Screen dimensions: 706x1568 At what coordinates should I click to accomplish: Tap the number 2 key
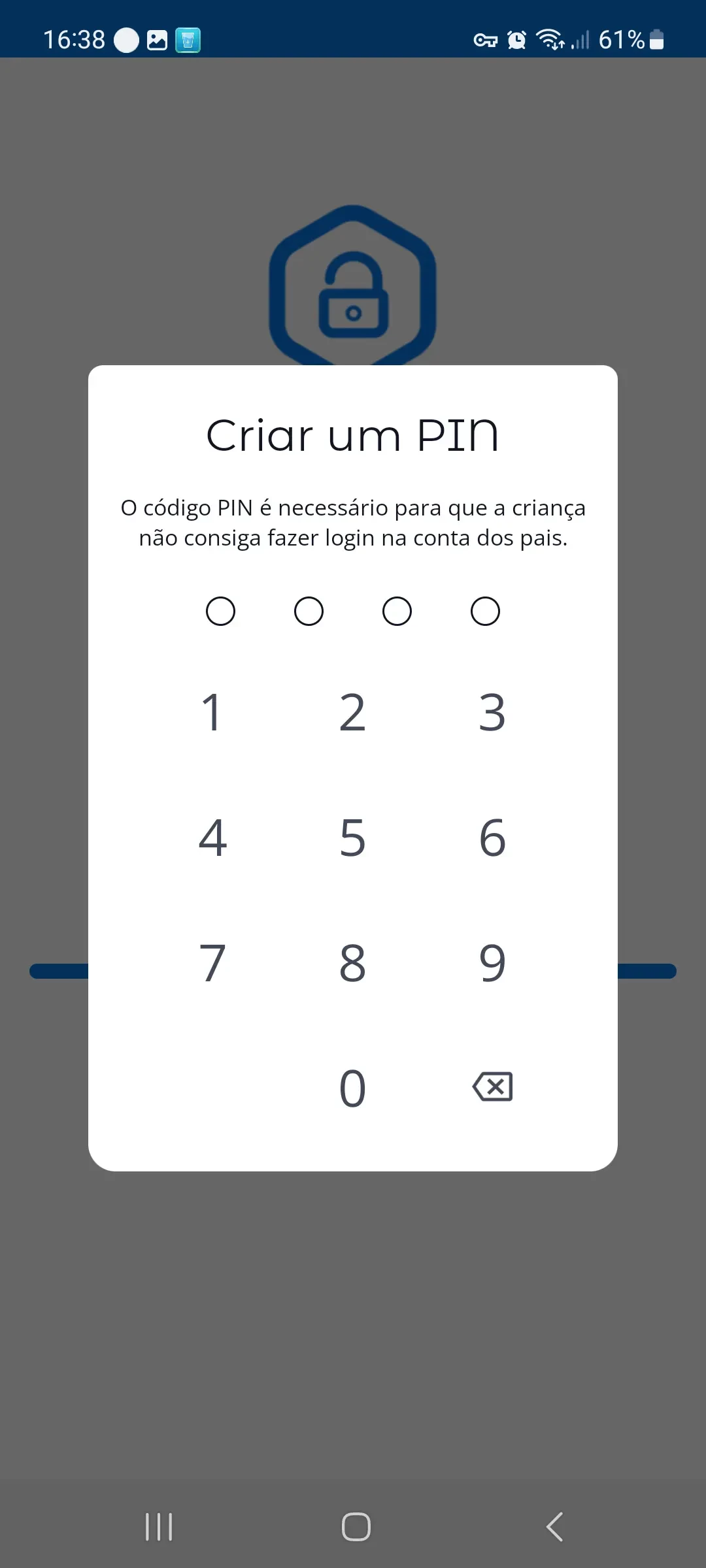pyautogui.click(x=352, y=712)
